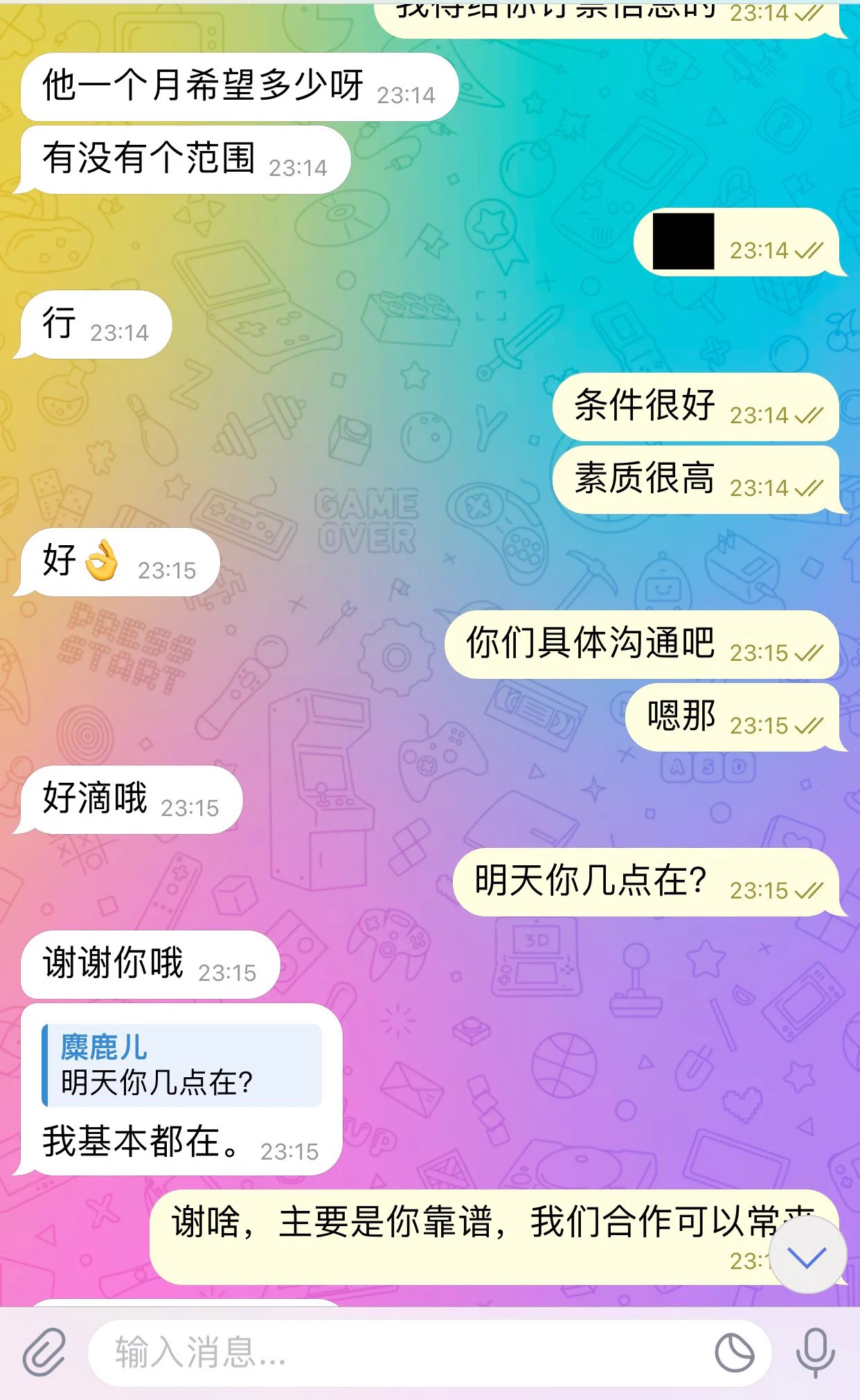The image size is (860, 1400).
Task: Jump to latest messages with down arrow
Action: (x=807, y=1256)
